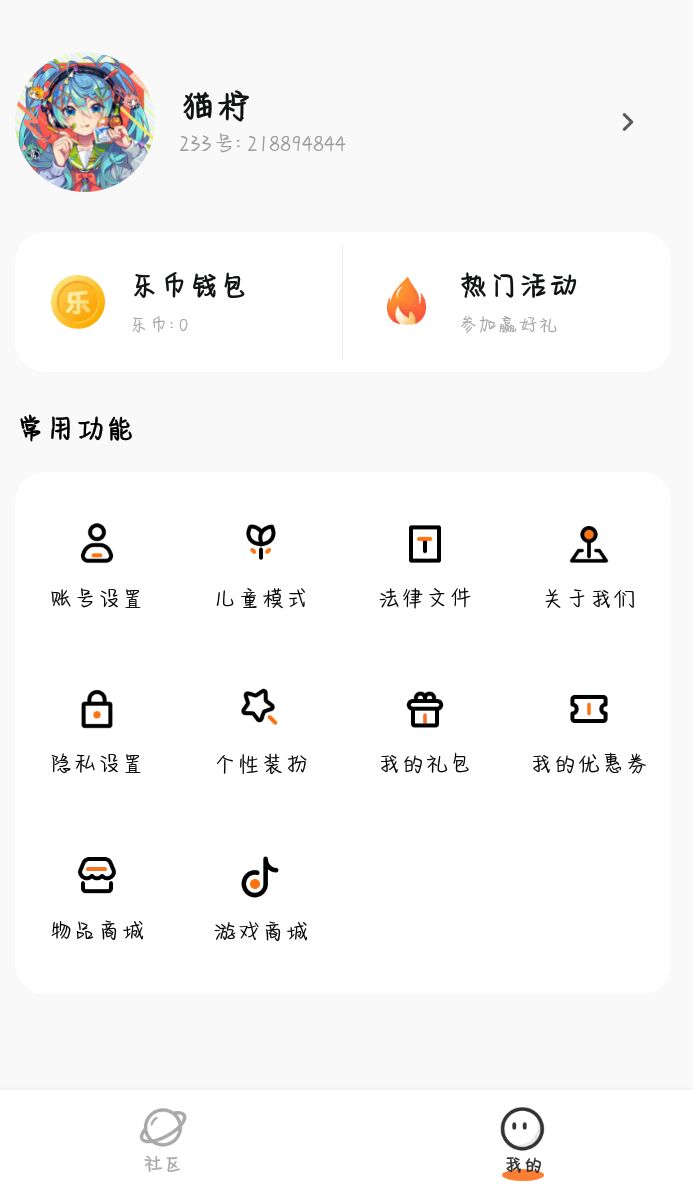This screenshot has width=693, height=1201.
Task: View 我的优惠券 coupons
Action: pyautogui.click(x=589, y=730)
